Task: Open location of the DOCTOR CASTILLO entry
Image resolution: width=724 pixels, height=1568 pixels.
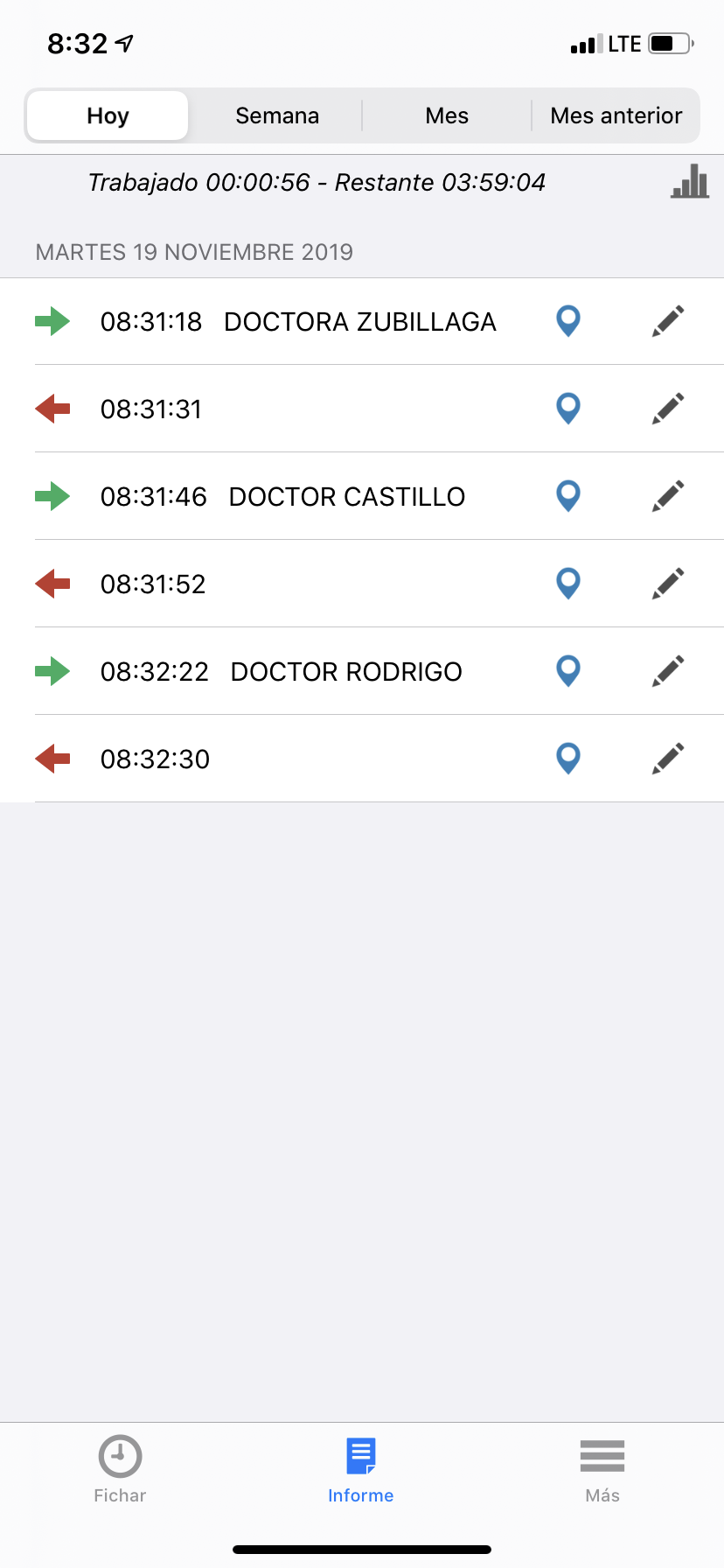Action: pos(568,496)
